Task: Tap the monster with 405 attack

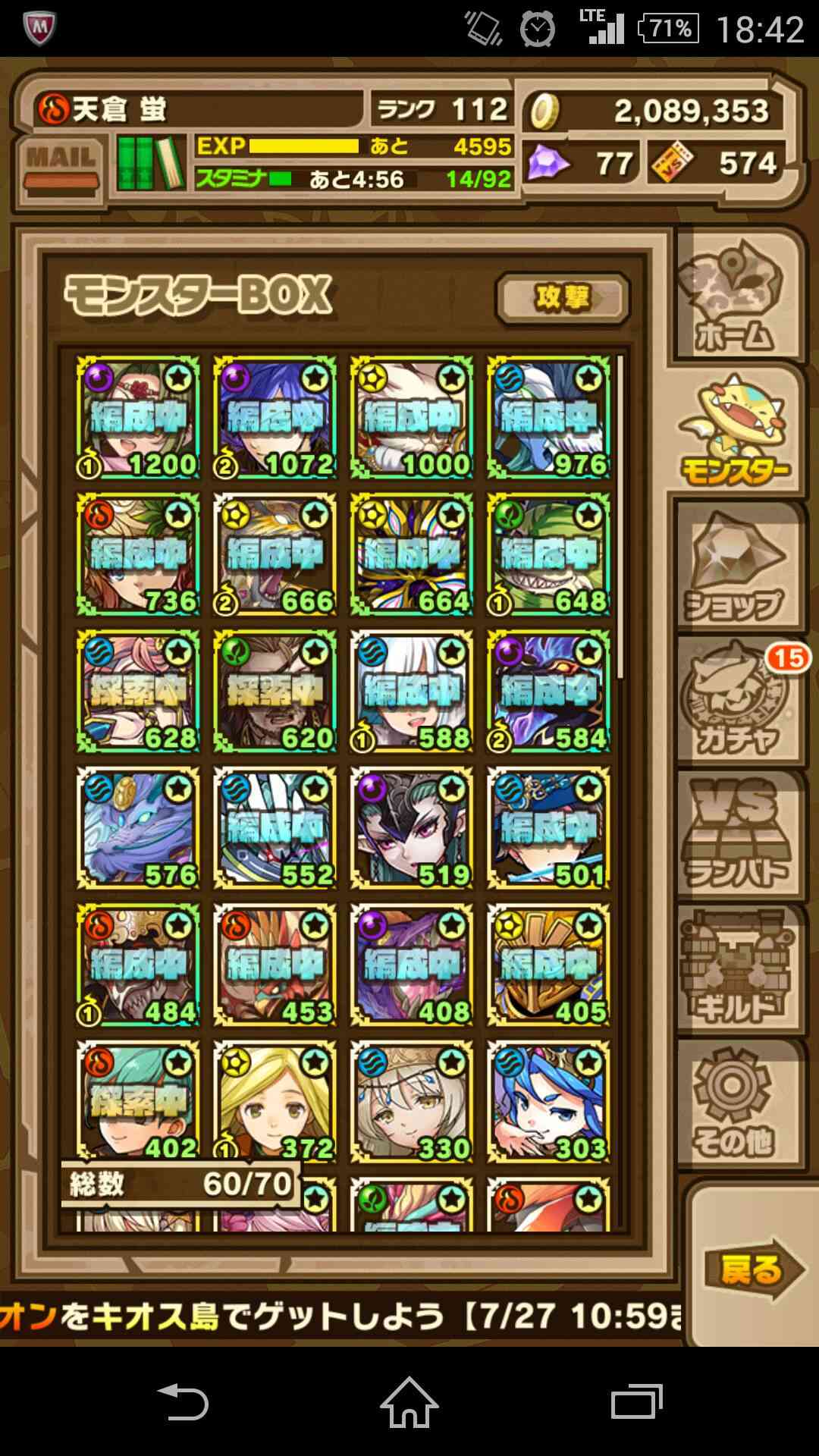Action: pyautogui.click(x=548, y=965)
